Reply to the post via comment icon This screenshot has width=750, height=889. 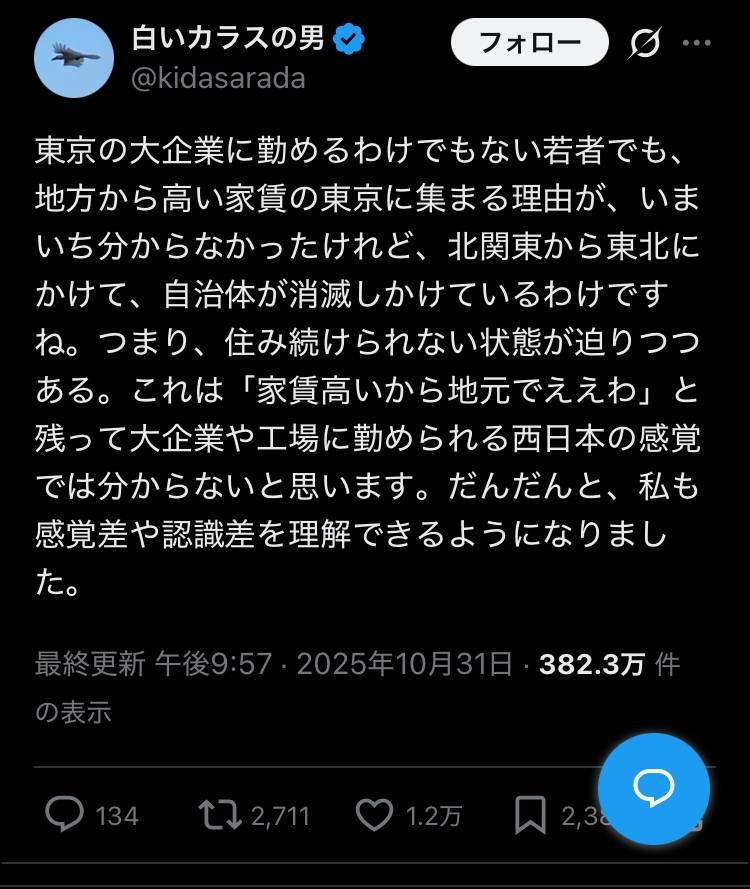tap(65, 815)
